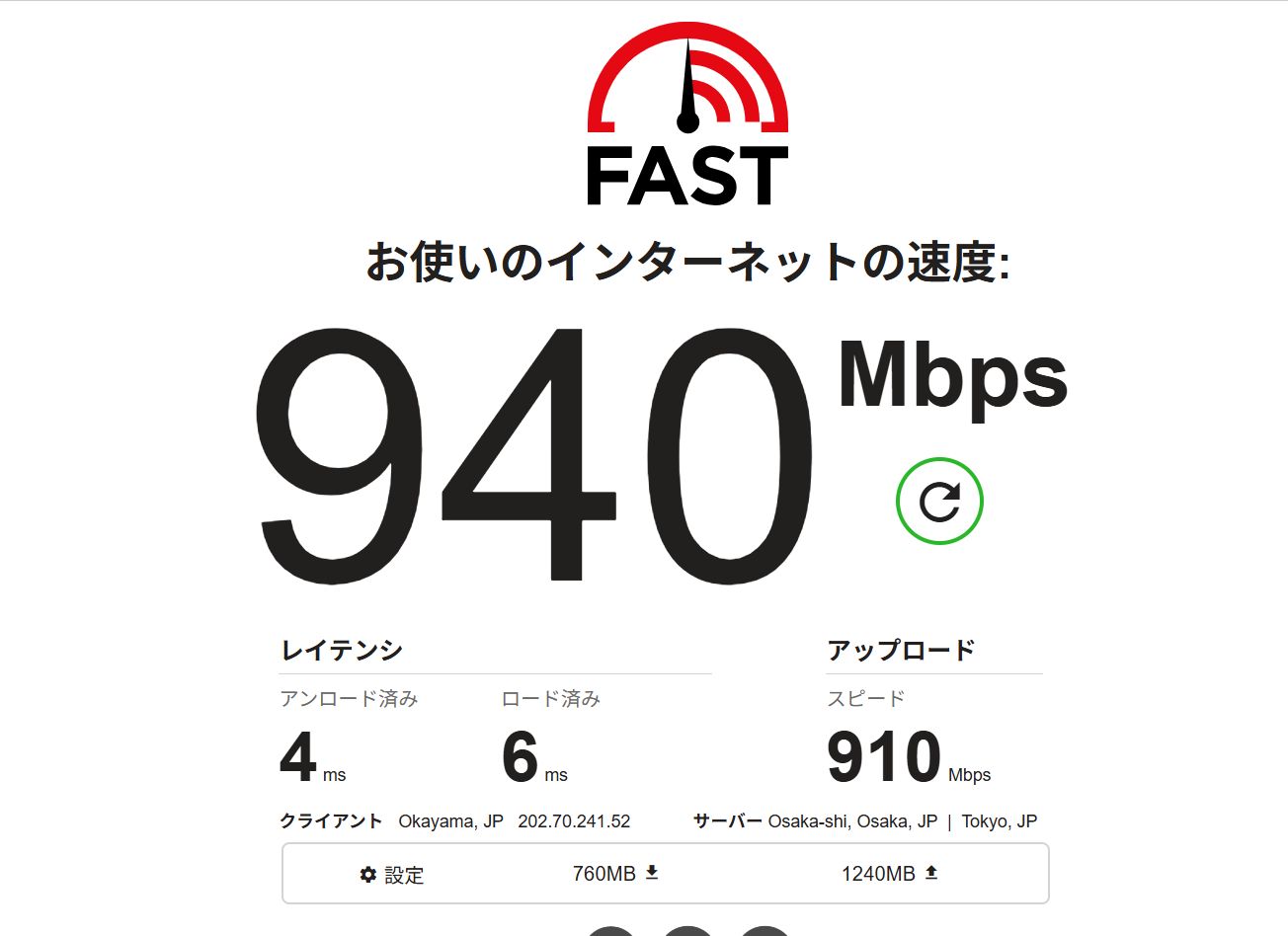Open the 設定 settings option
The width and height of the screenshot is (1288, 936).
[x=392, y=875]
